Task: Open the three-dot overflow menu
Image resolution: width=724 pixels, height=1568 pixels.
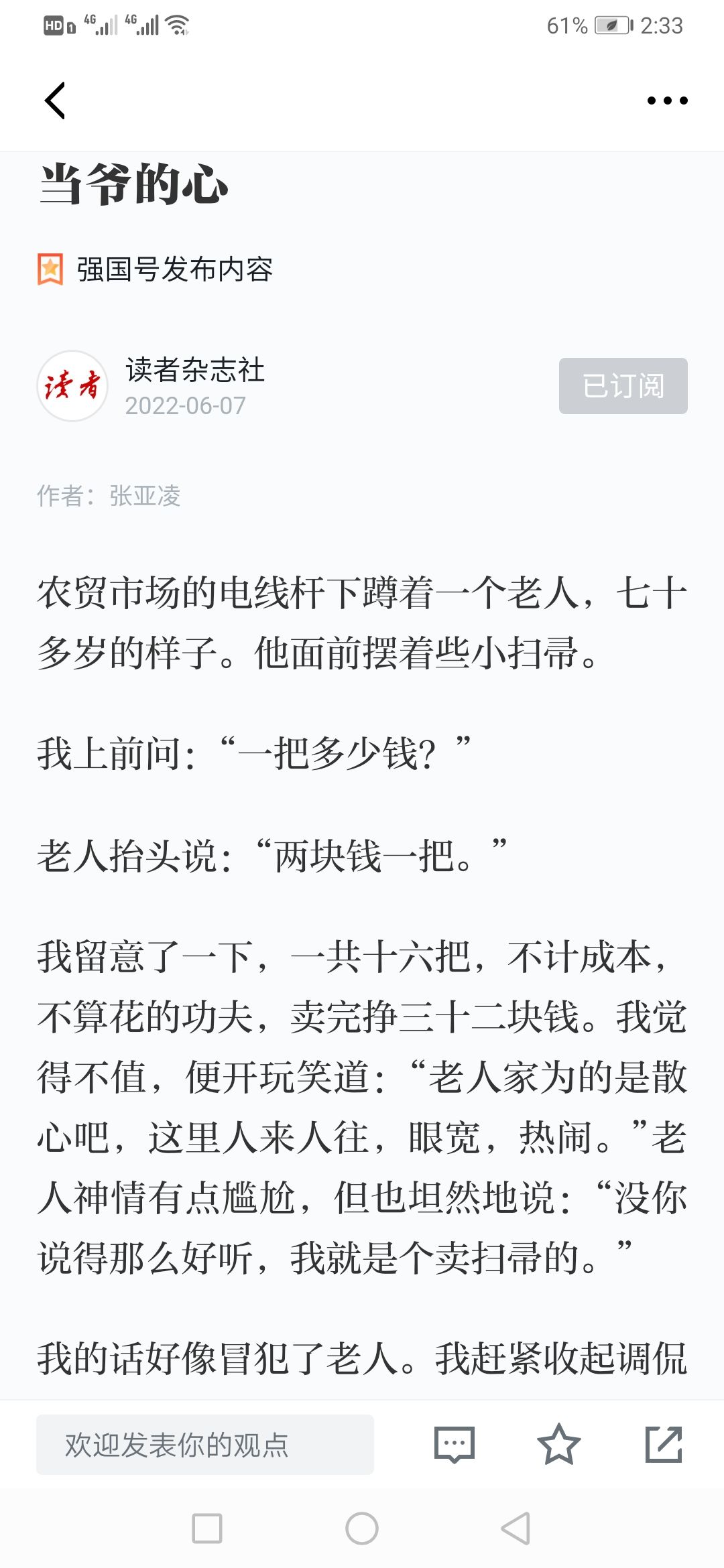Action: point(667,101)
